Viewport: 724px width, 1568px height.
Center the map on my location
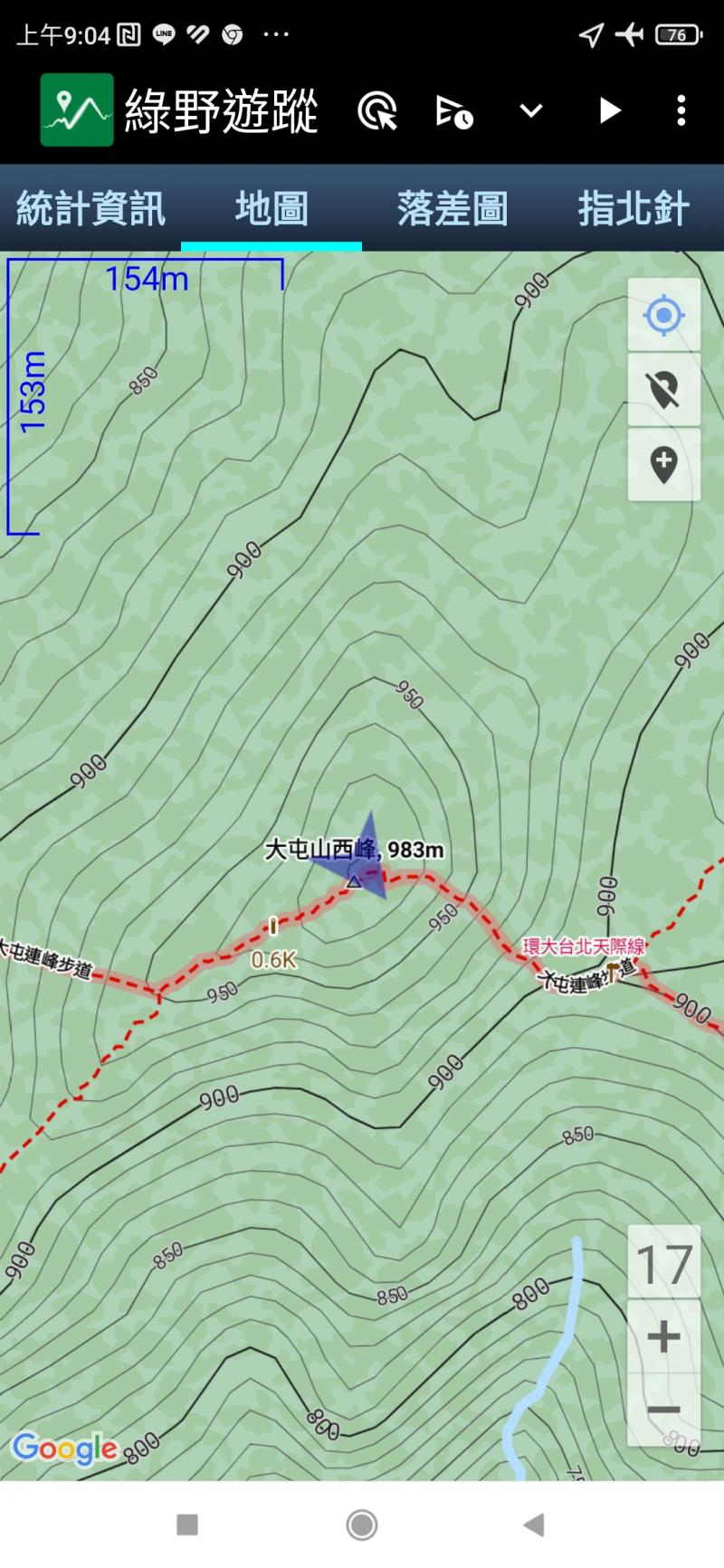pyautogui.click(x=663, y=315)
